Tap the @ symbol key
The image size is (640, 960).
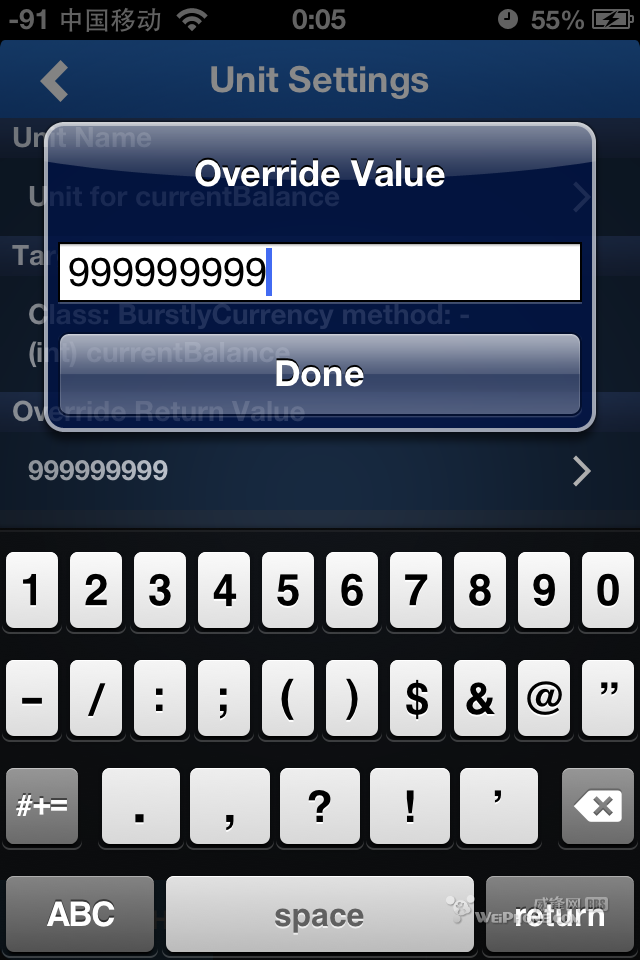(x=544, y=698)
